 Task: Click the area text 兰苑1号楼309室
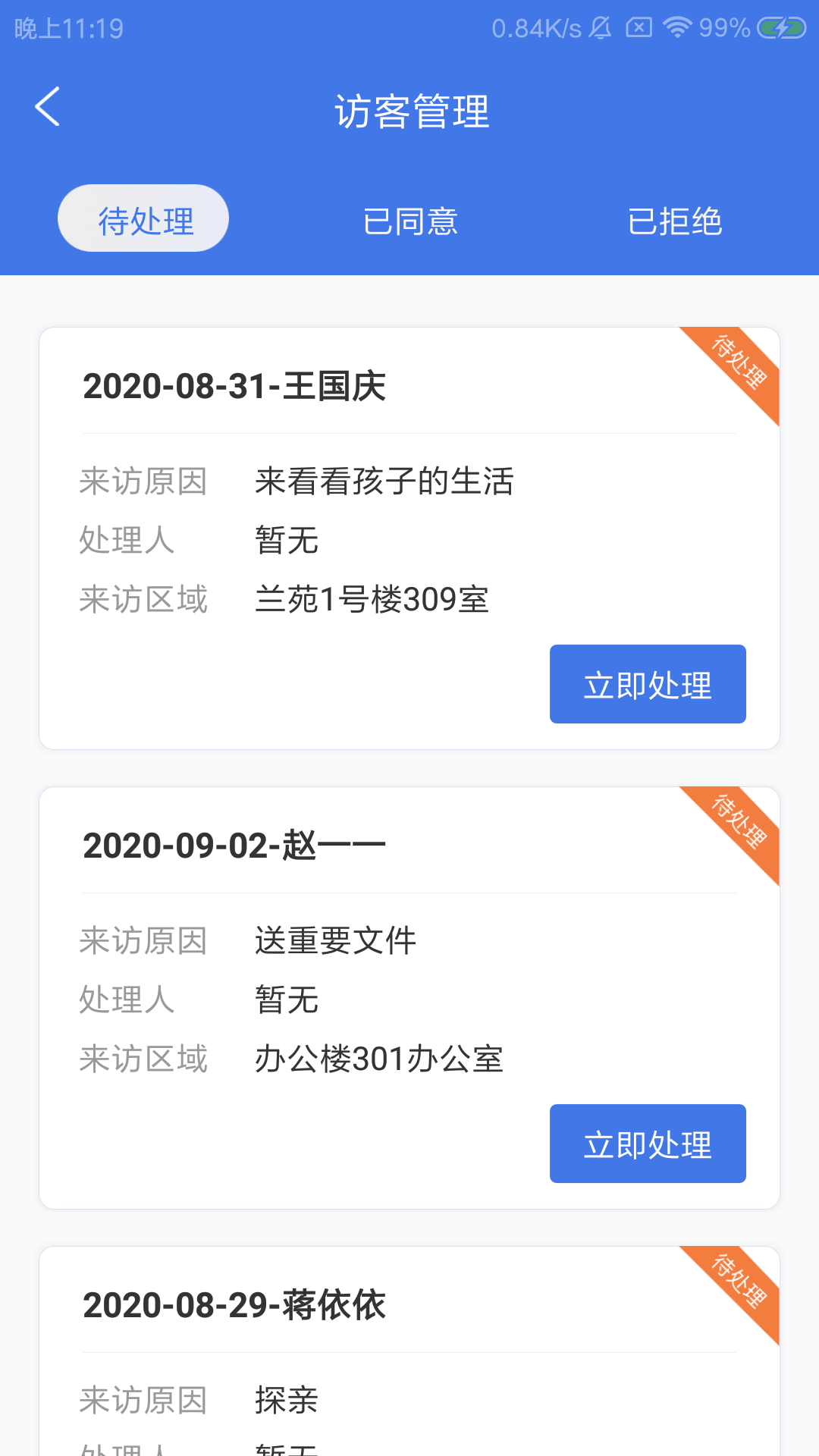(x=372, y=599)
